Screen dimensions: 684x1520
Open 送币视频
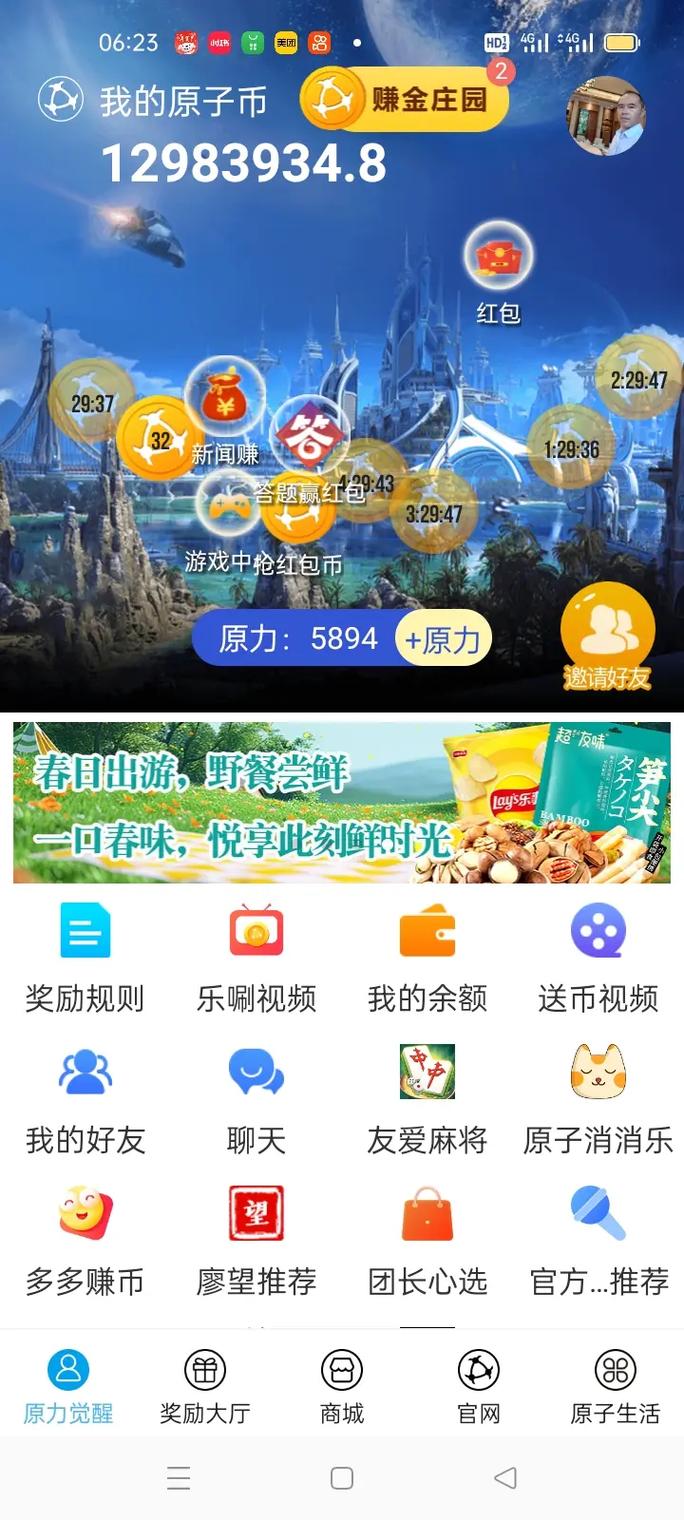pyautogui.click(x=598, y=957)
